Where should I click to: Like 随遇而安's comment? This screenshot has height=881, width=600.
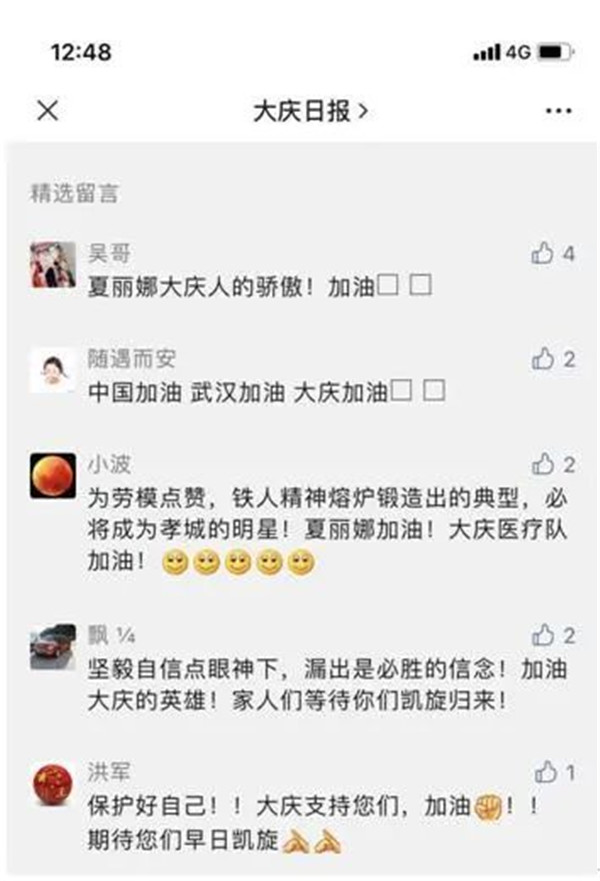(x=543, y=359)
